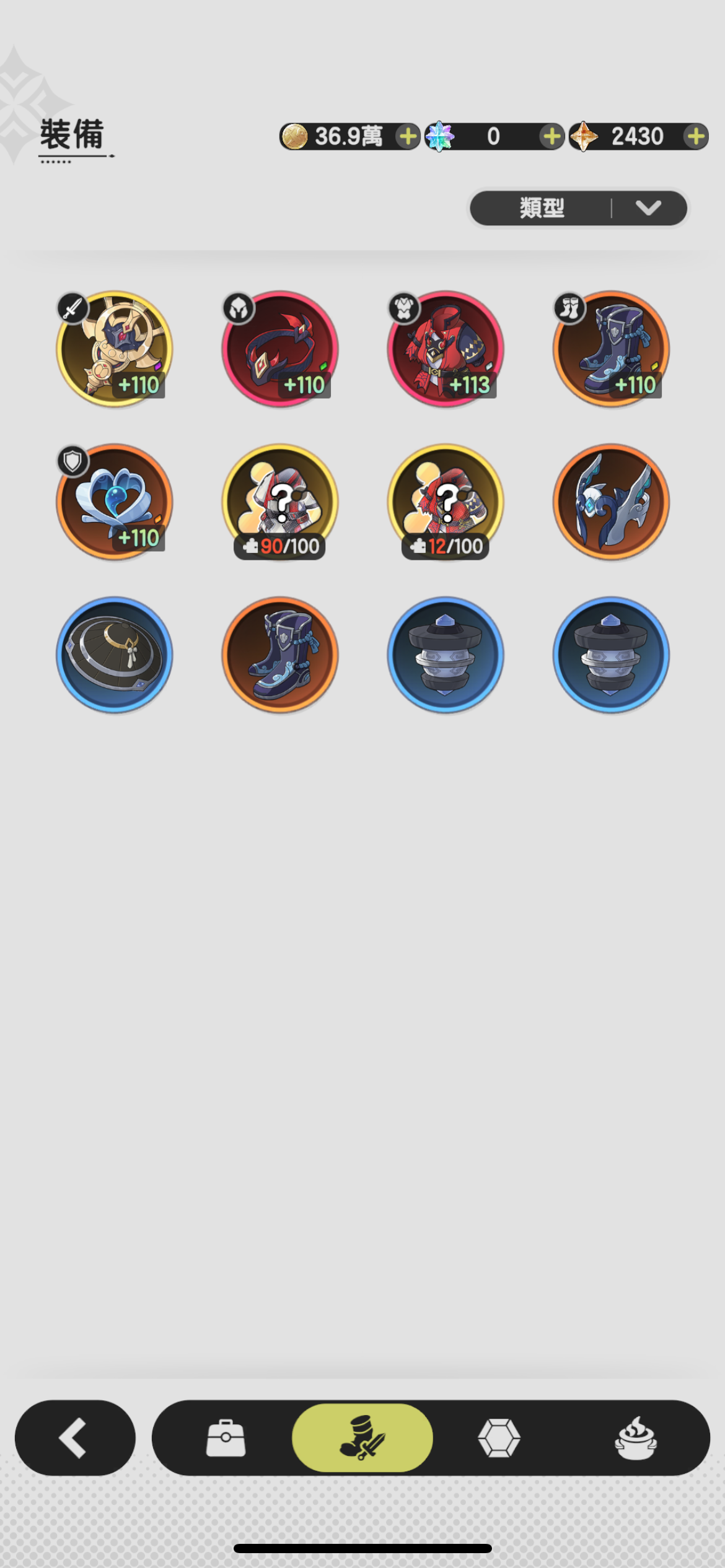725x1568 pixels.
Task: Add more gold coins with plus button
Action: click(x=408, y=136)
